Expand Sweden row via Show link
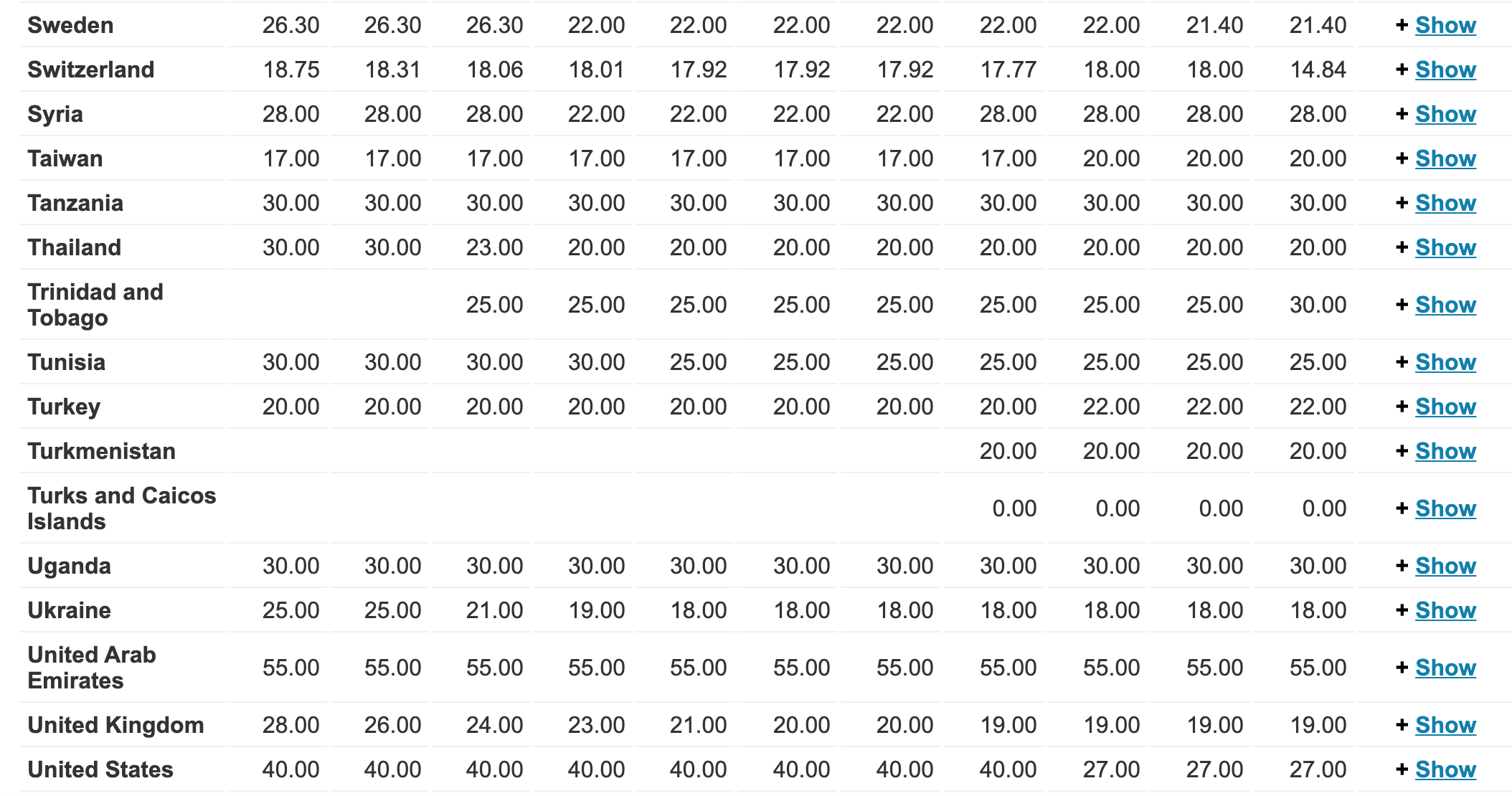Image resolution: width=1512 pixels, height=796 pixels. (x=1445, y=26)
